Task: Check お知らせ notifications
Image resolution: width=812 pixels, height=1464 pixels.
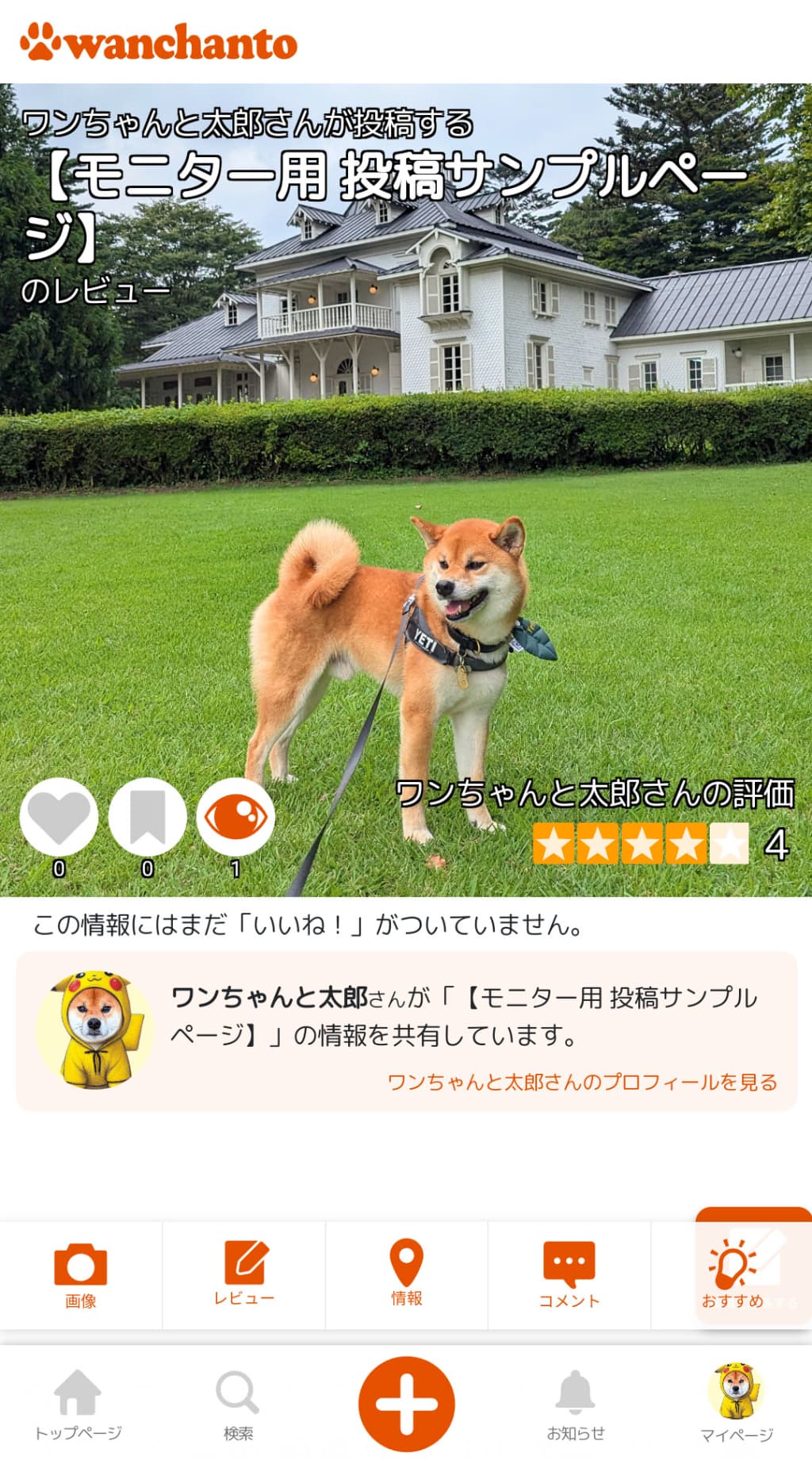Action: 575,1404
